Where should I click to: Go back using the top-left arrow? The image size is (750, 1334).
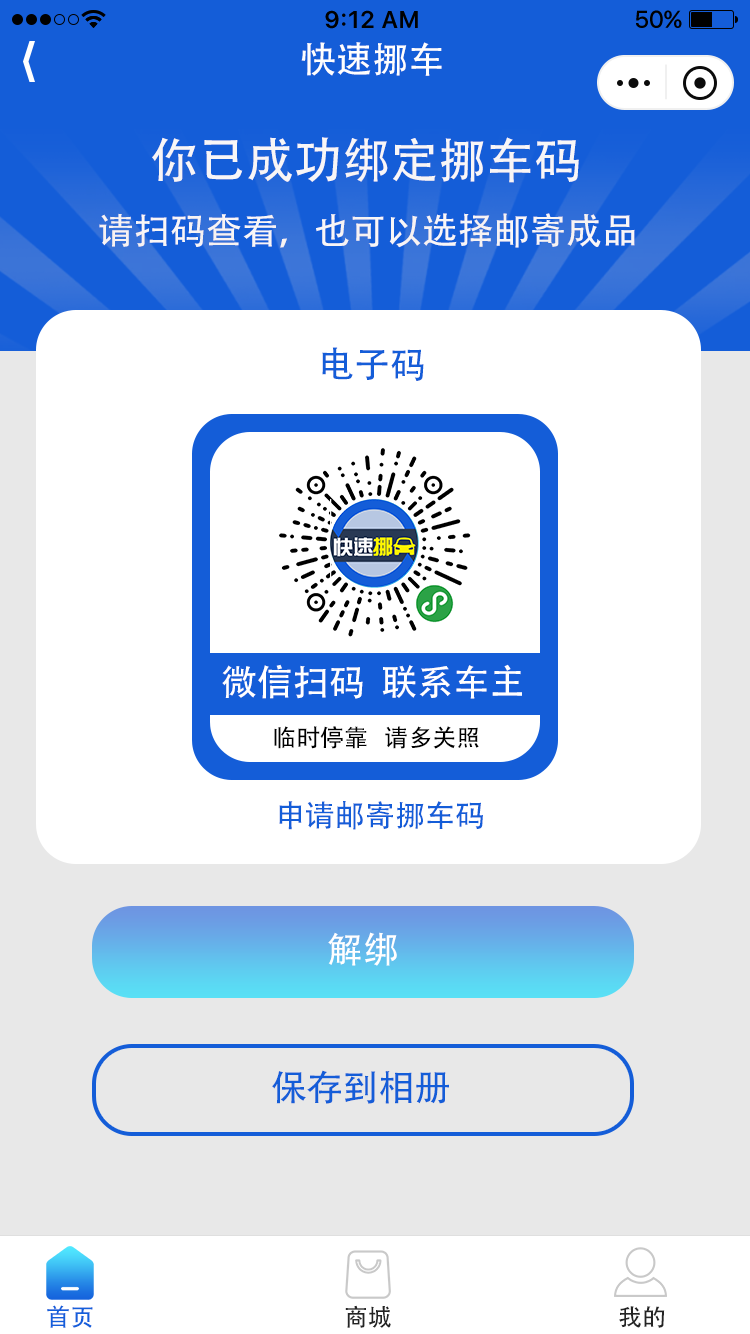pos(28,61)
